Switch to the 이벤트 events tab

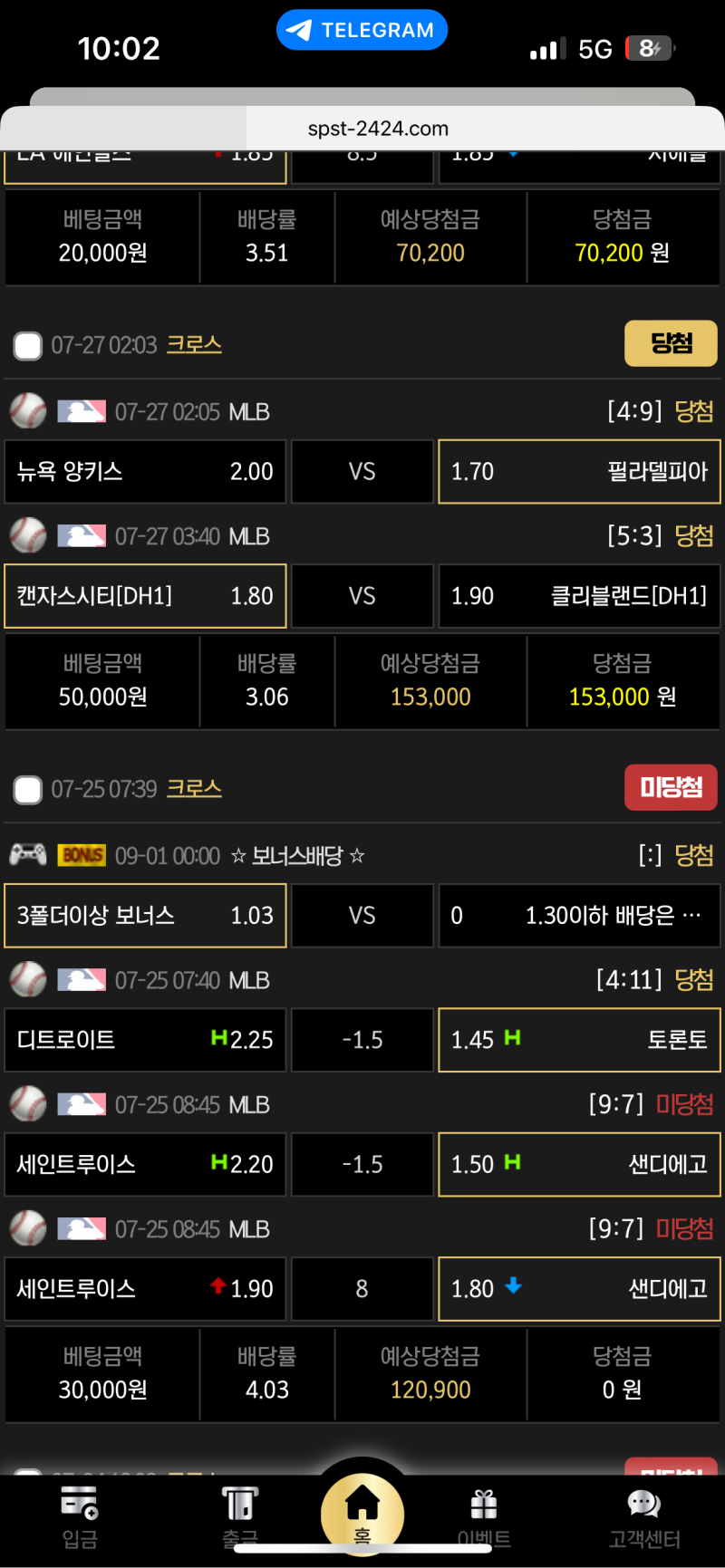(484, 1517)
